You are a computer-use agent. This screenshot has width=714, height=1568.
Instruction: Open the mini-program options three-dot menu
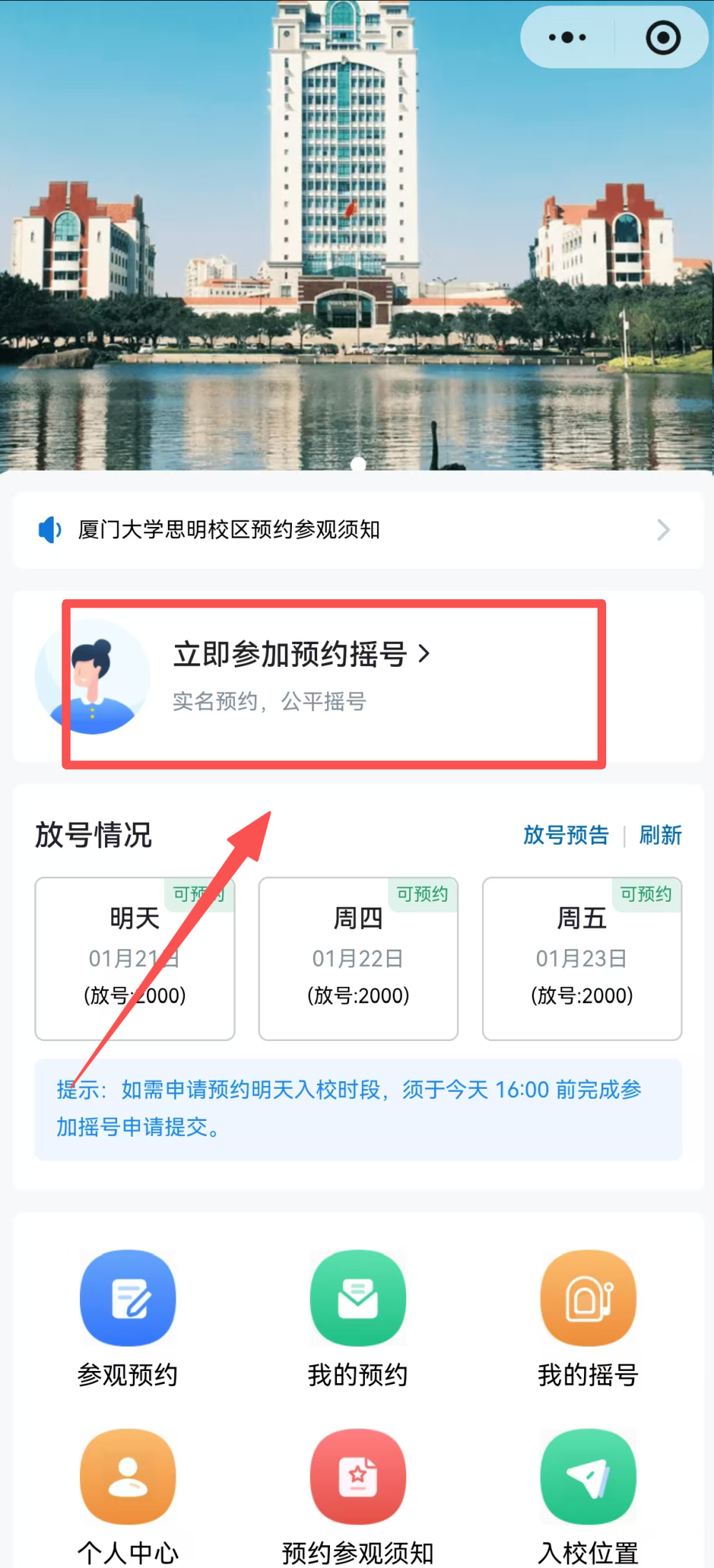click(x=566, y=37)
